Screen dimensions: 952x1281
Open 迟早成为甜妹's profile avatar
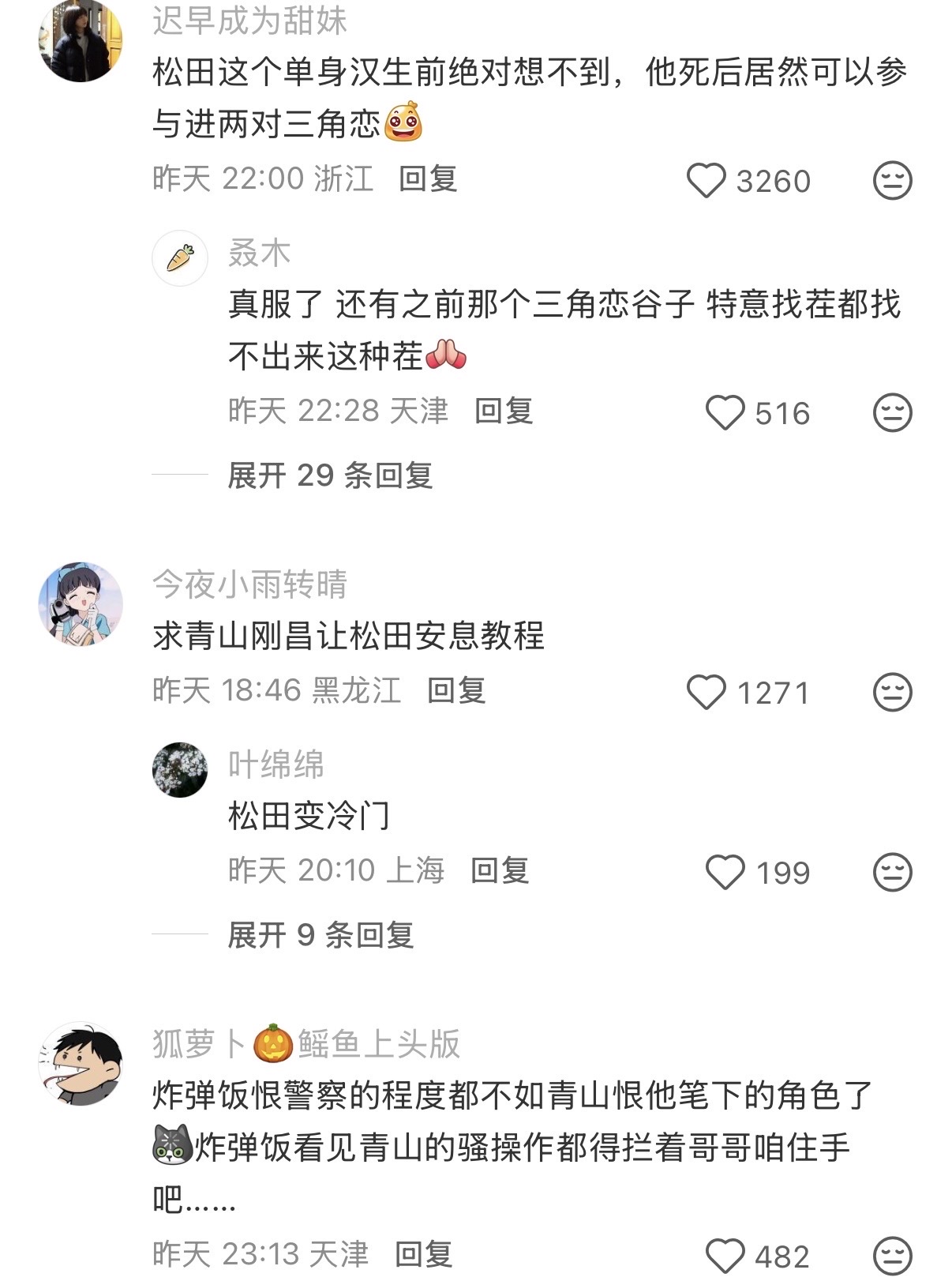pyautogui.click(x=81, y=39)
